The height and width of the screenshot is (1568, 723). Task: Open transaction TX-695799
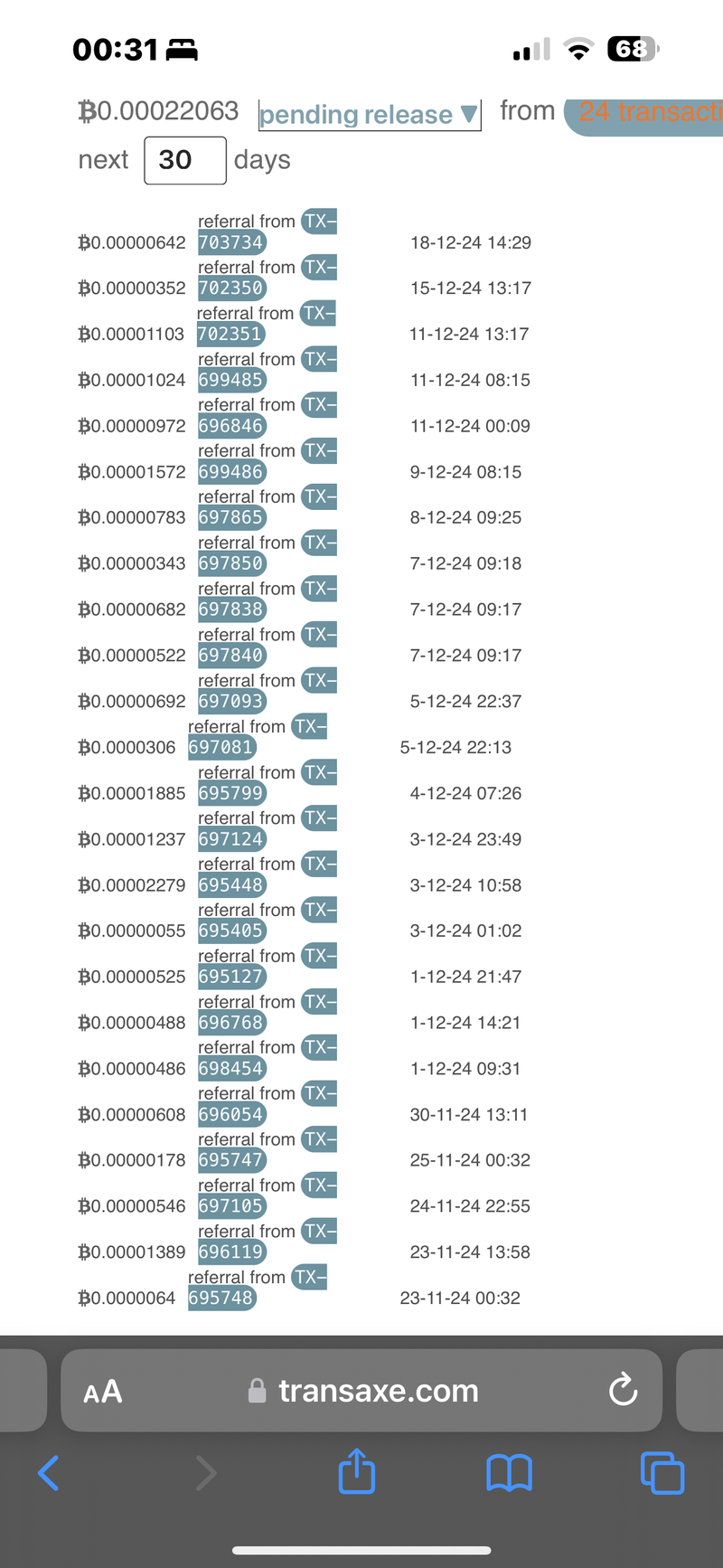(231, 793)
